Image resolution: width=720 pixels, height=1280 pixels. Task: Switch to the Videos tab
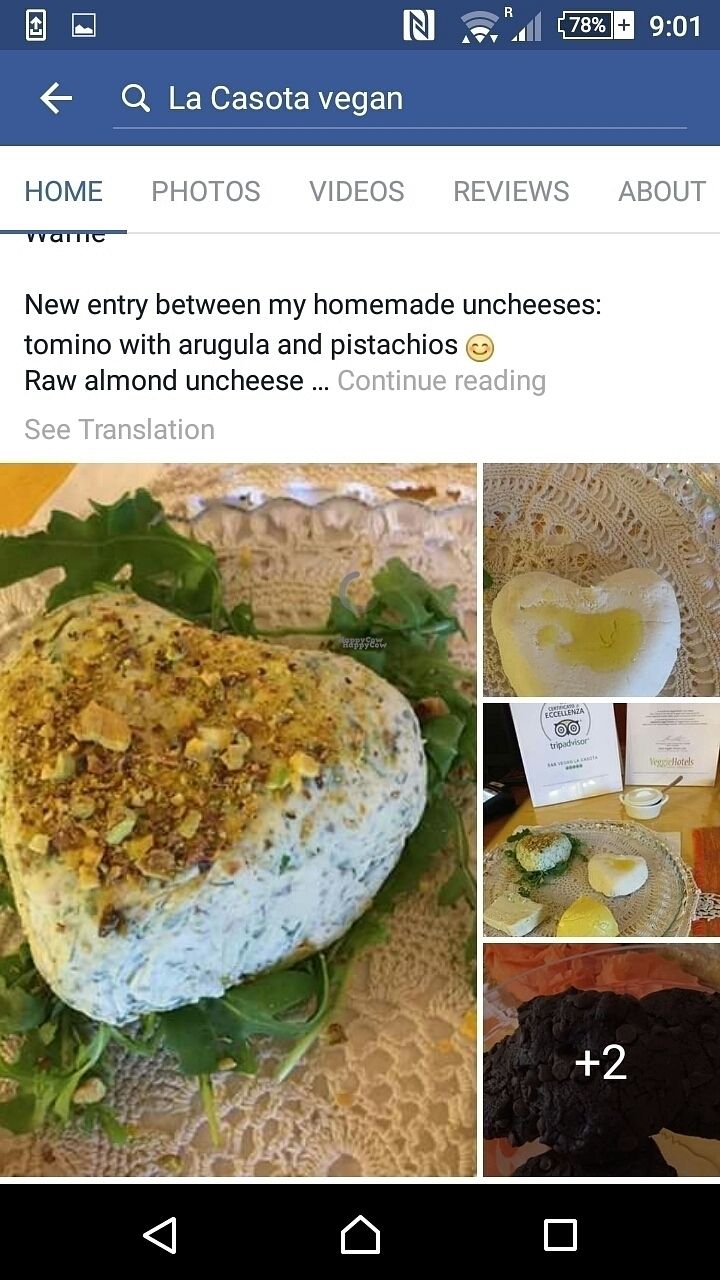356,191
